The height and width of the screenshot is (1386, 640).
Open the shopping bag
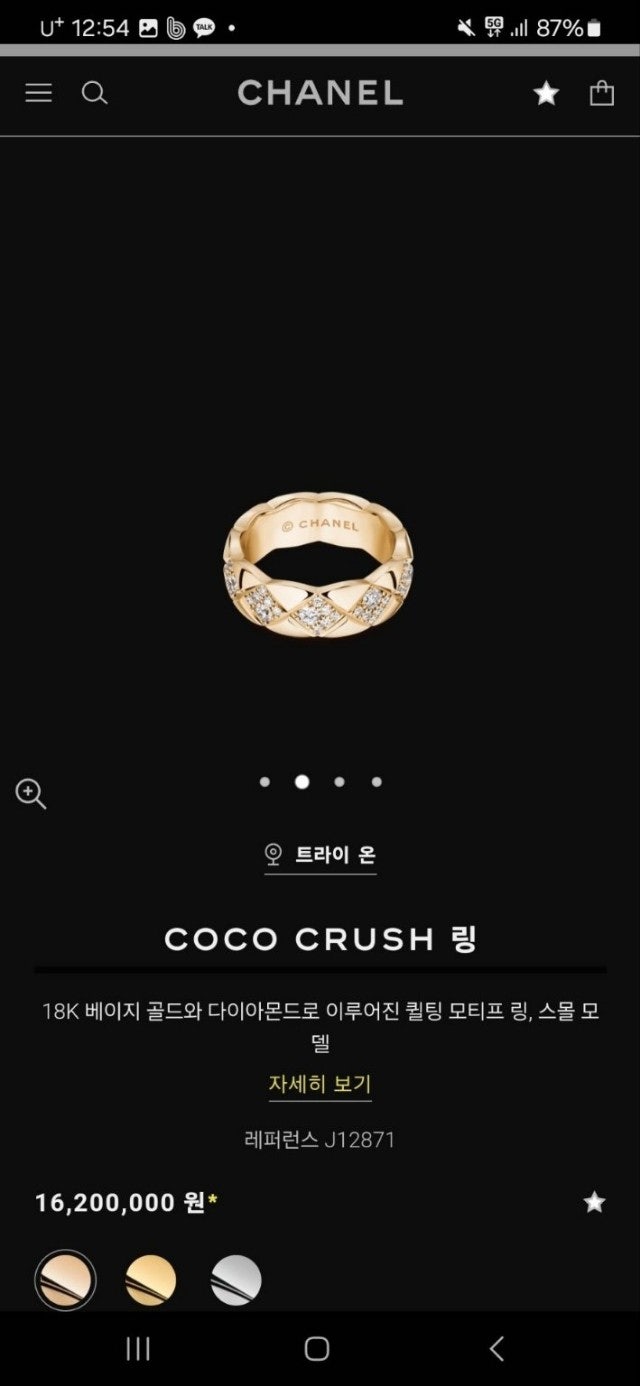[601, 93]
